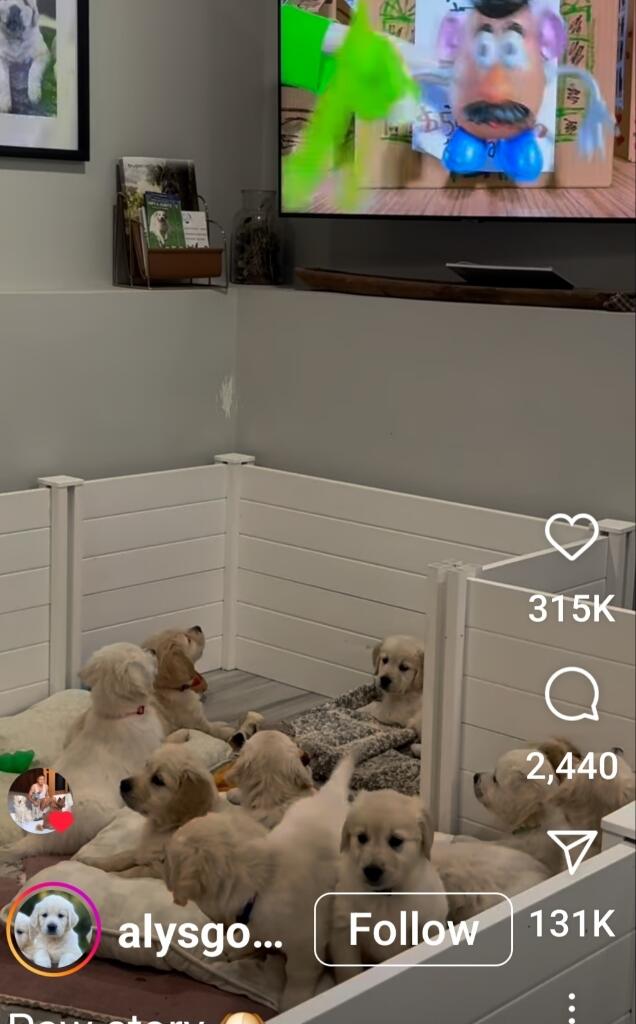Tap the alysgo… username

(200, 932)
